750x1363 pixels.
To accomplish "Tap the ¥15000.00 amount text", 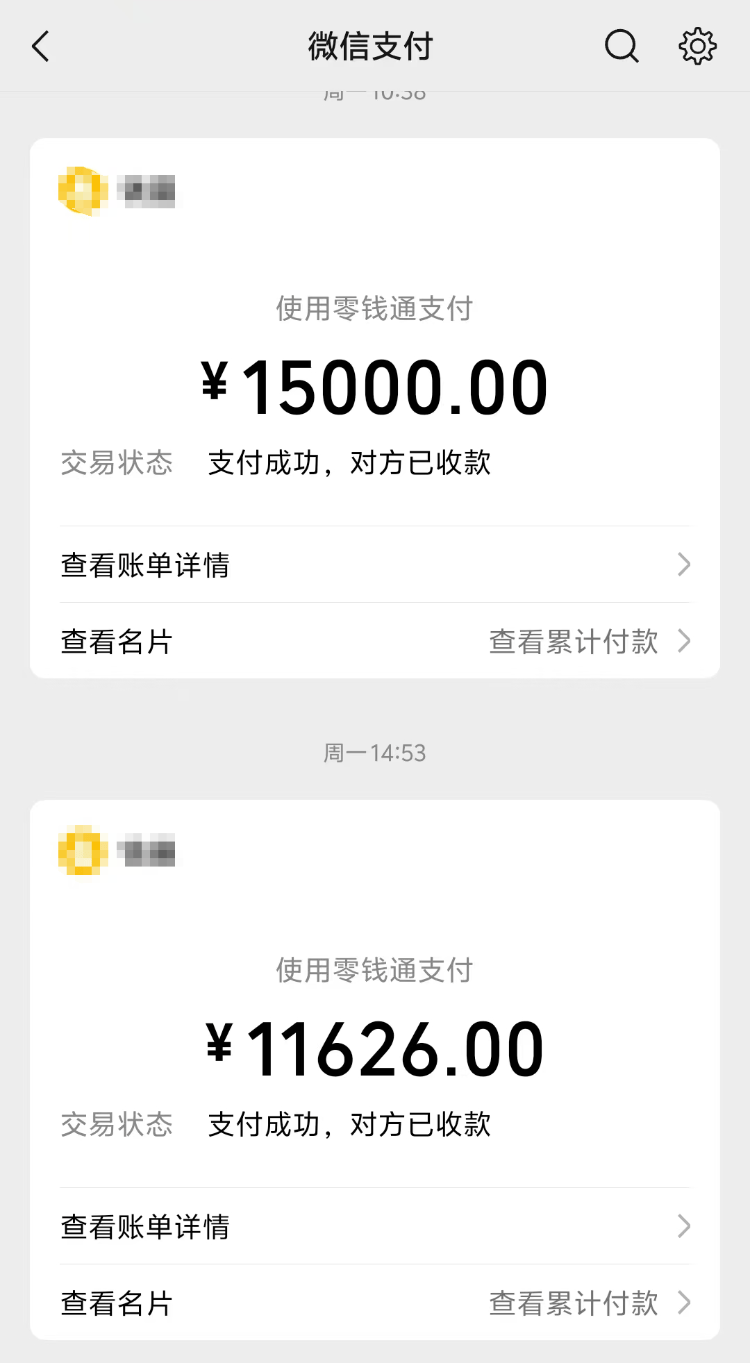I will [x=373, y=385].
